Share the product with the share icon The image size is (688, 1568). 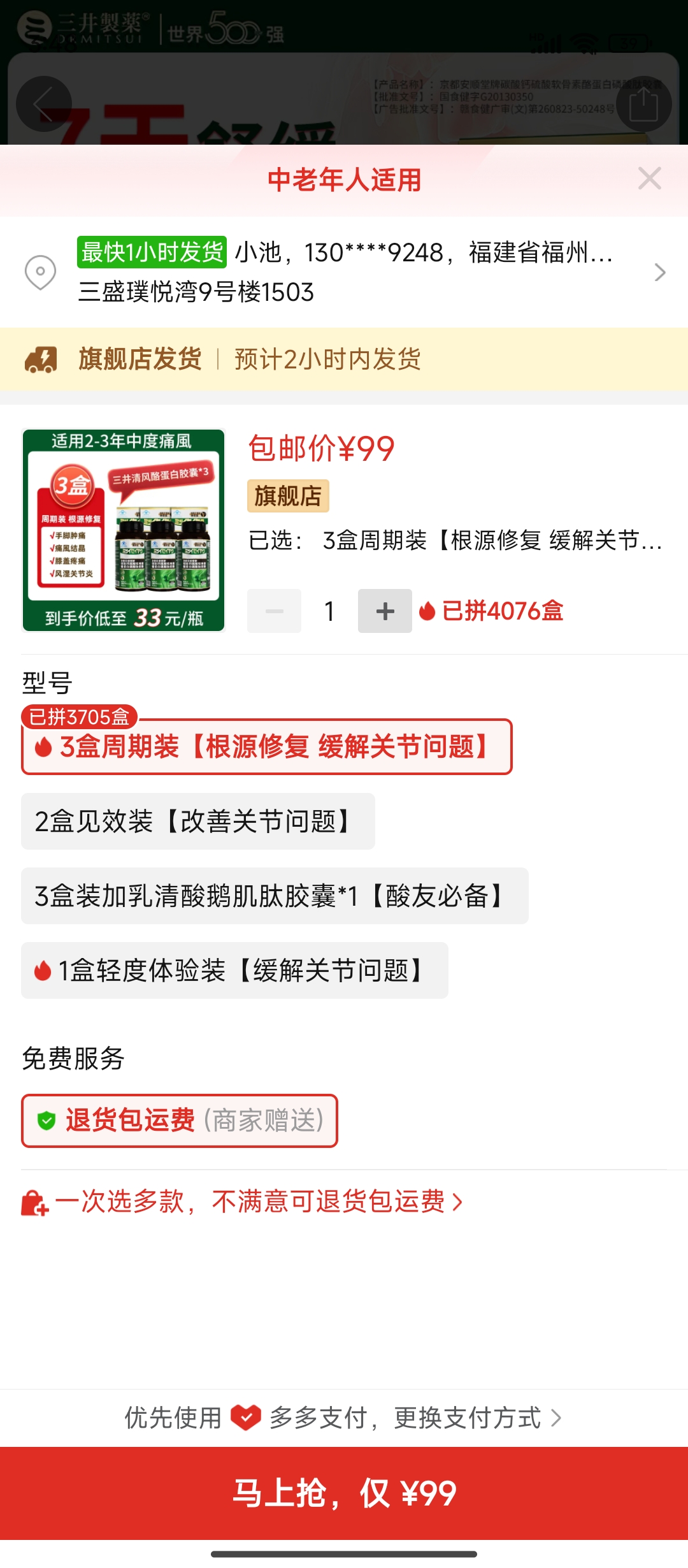(x=643, y=104)
